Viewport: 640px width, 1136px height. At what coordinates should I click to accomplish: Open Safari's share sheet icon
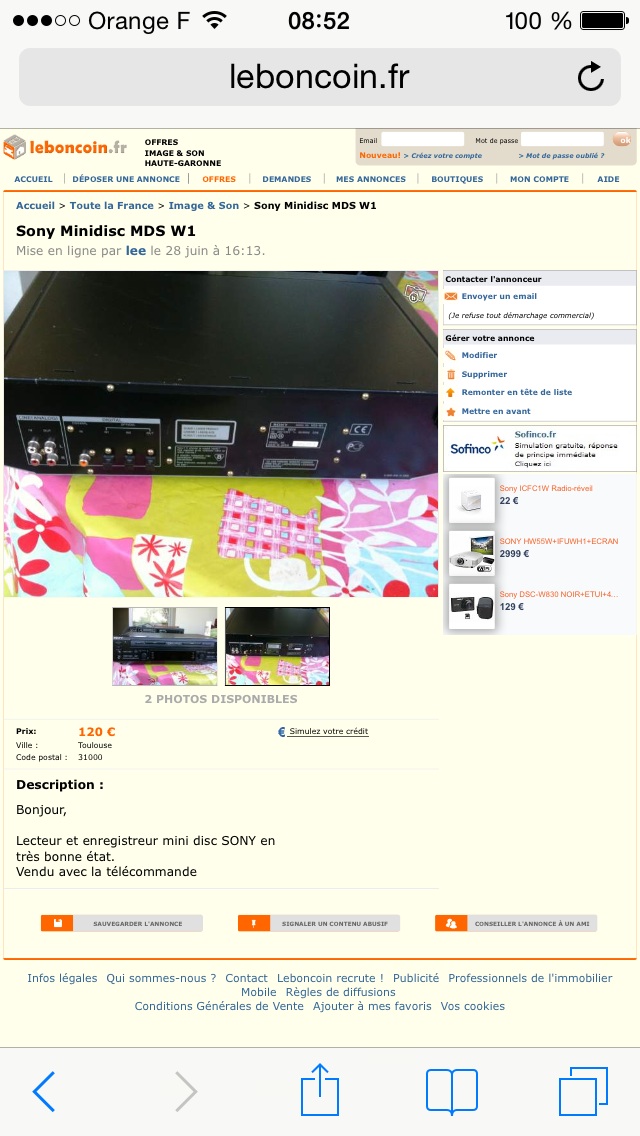[x=320, y=1090]
